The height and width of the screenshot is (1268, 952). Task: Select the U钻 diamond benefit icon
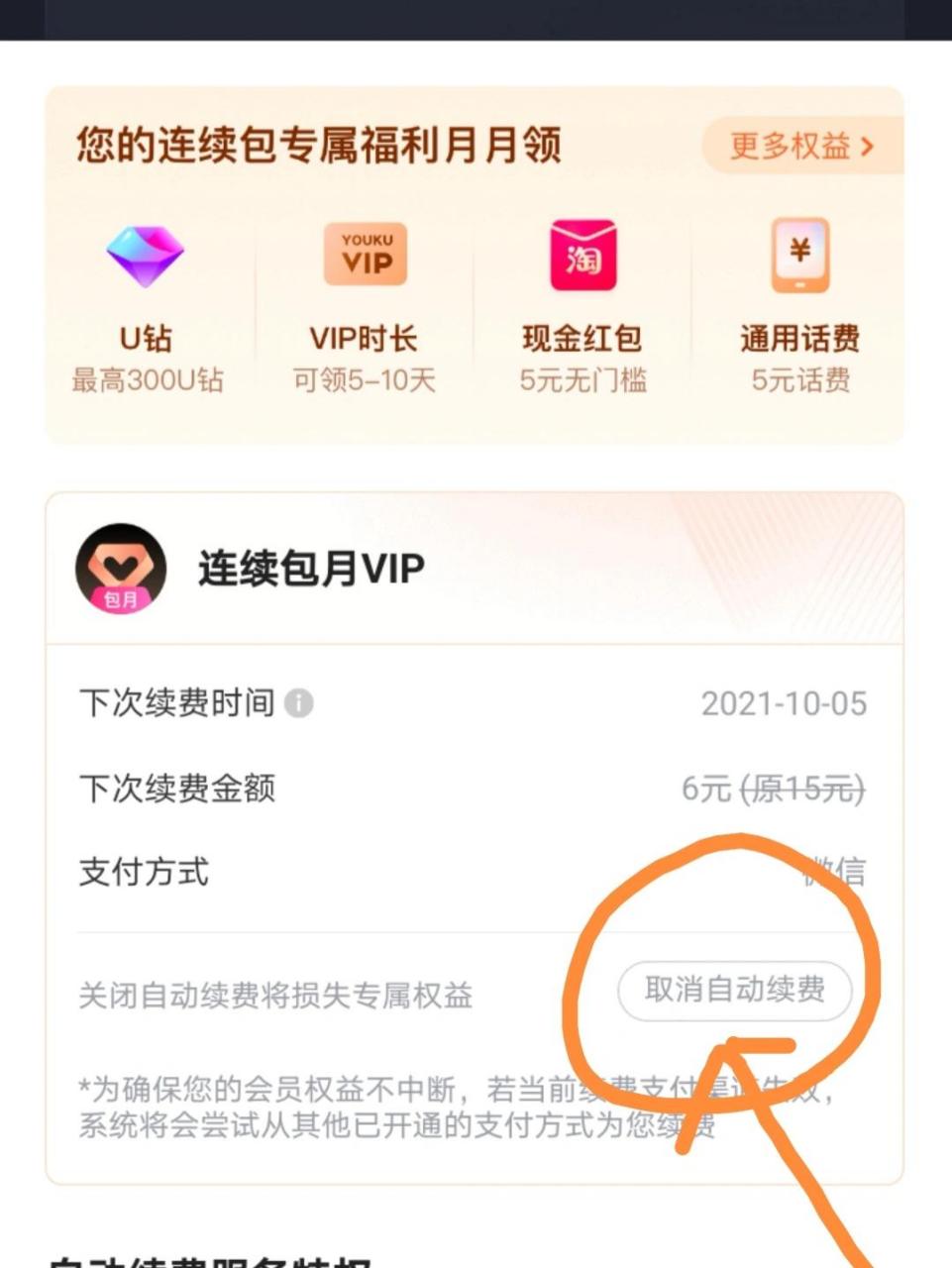[x=147, y=256]
